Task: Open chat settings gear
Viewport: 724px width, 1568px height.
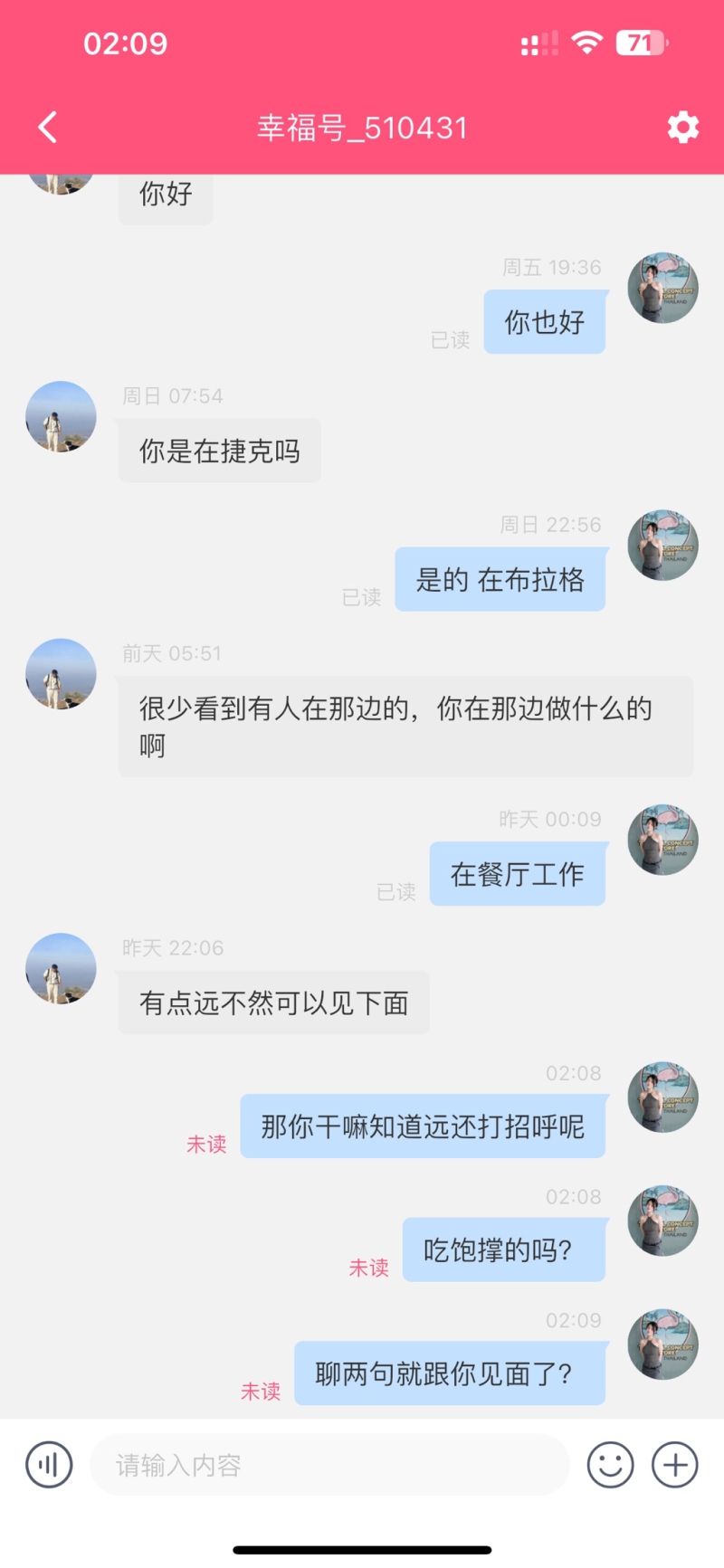Action: (x=682, y=128)
